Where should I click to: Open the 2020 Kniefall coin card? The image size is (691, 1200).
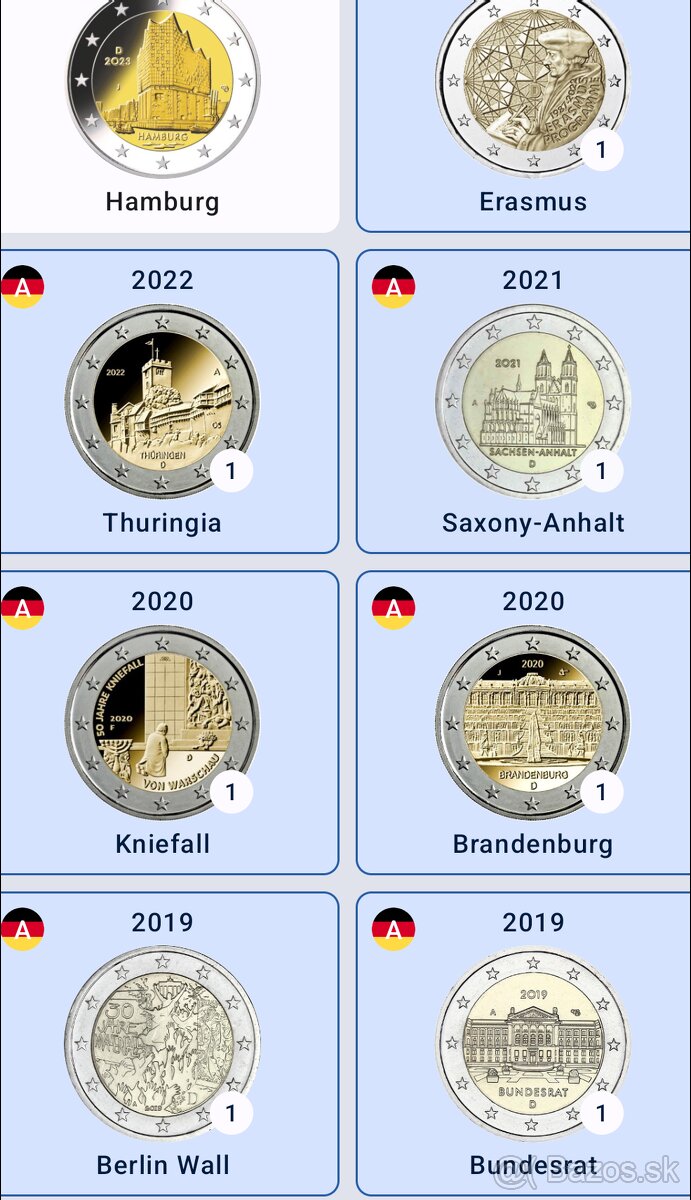pyautogui.click(x=163, y=722)
